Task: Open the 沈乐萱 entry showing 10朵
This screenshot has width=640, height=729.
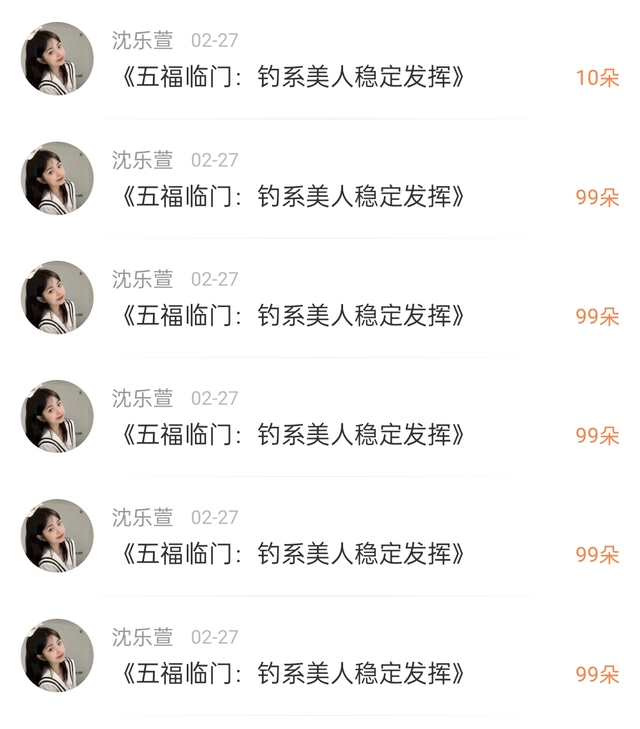Action: pyautogui.click(x=292, y=78)
